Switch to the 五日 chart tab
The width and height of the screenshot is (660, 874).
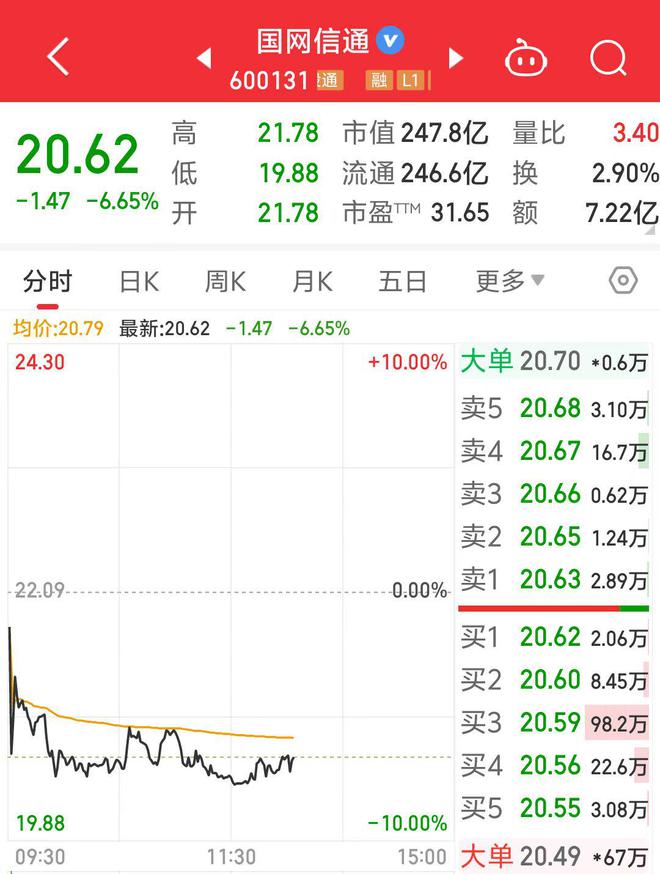(x=402, y=282)
